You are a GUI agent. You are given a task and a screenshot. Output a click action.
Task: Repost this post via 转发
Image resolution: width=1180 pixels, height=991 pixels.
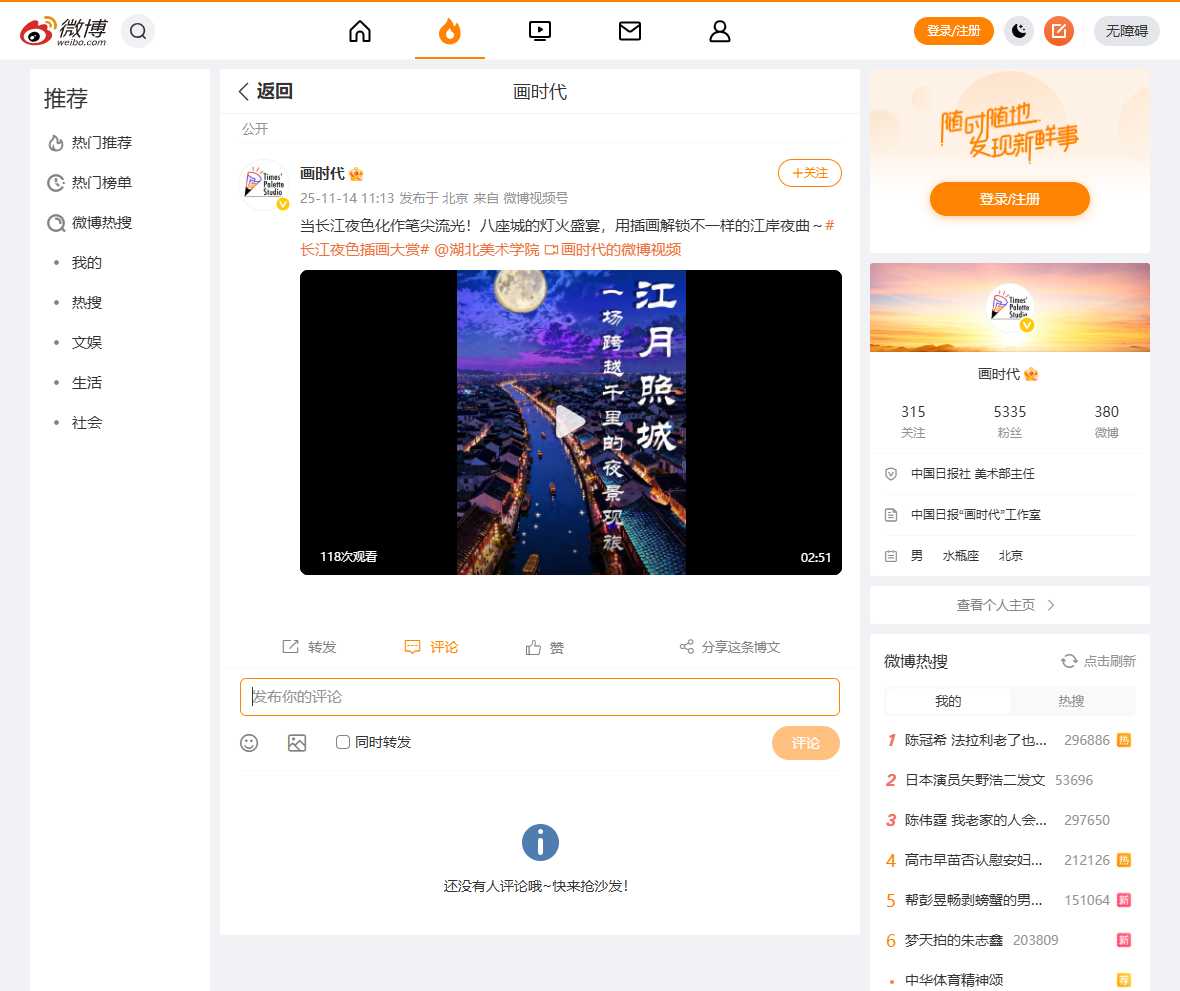[310, 647]
